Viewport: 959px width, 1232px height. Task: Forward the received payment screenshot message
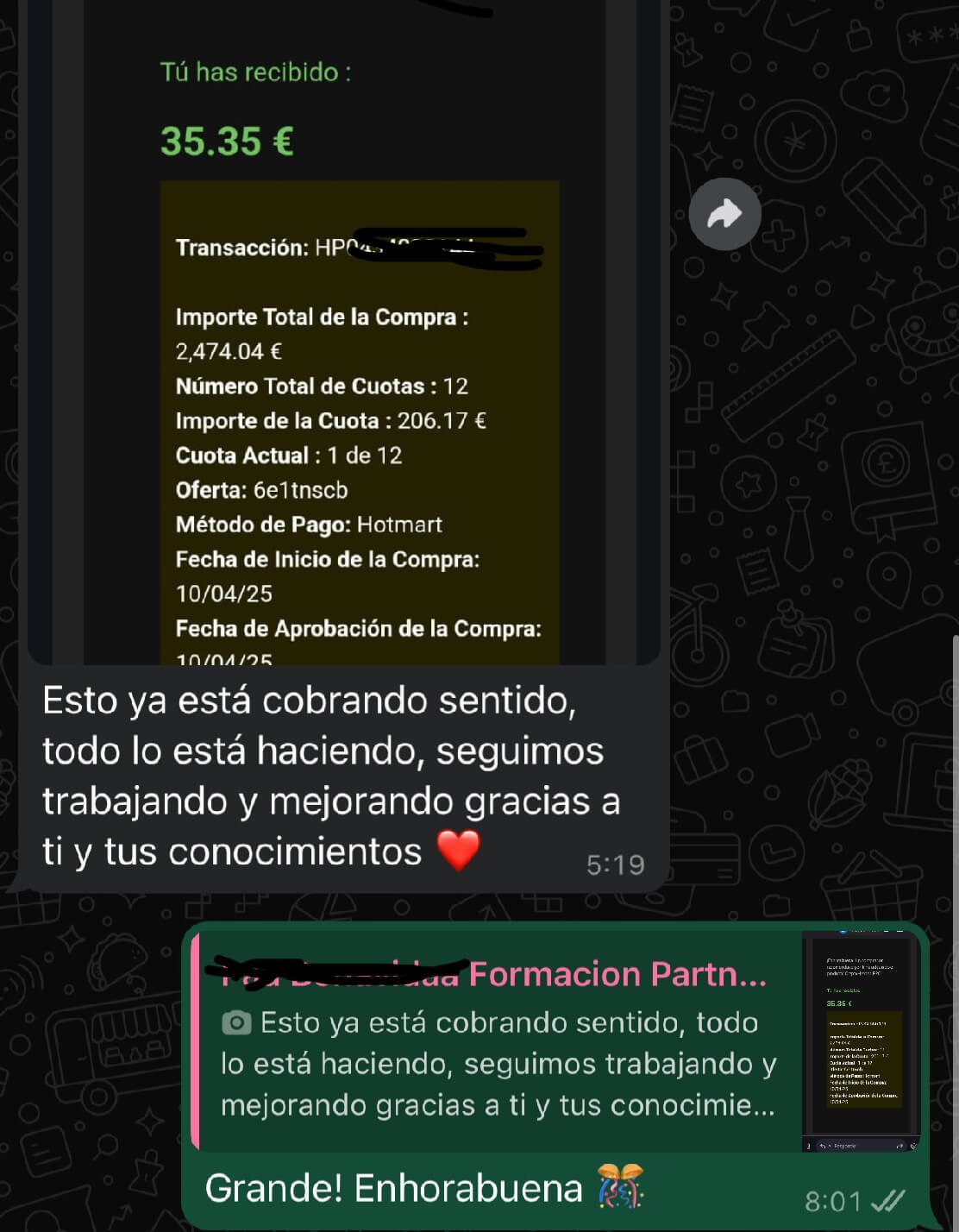(x=724, y=214)
